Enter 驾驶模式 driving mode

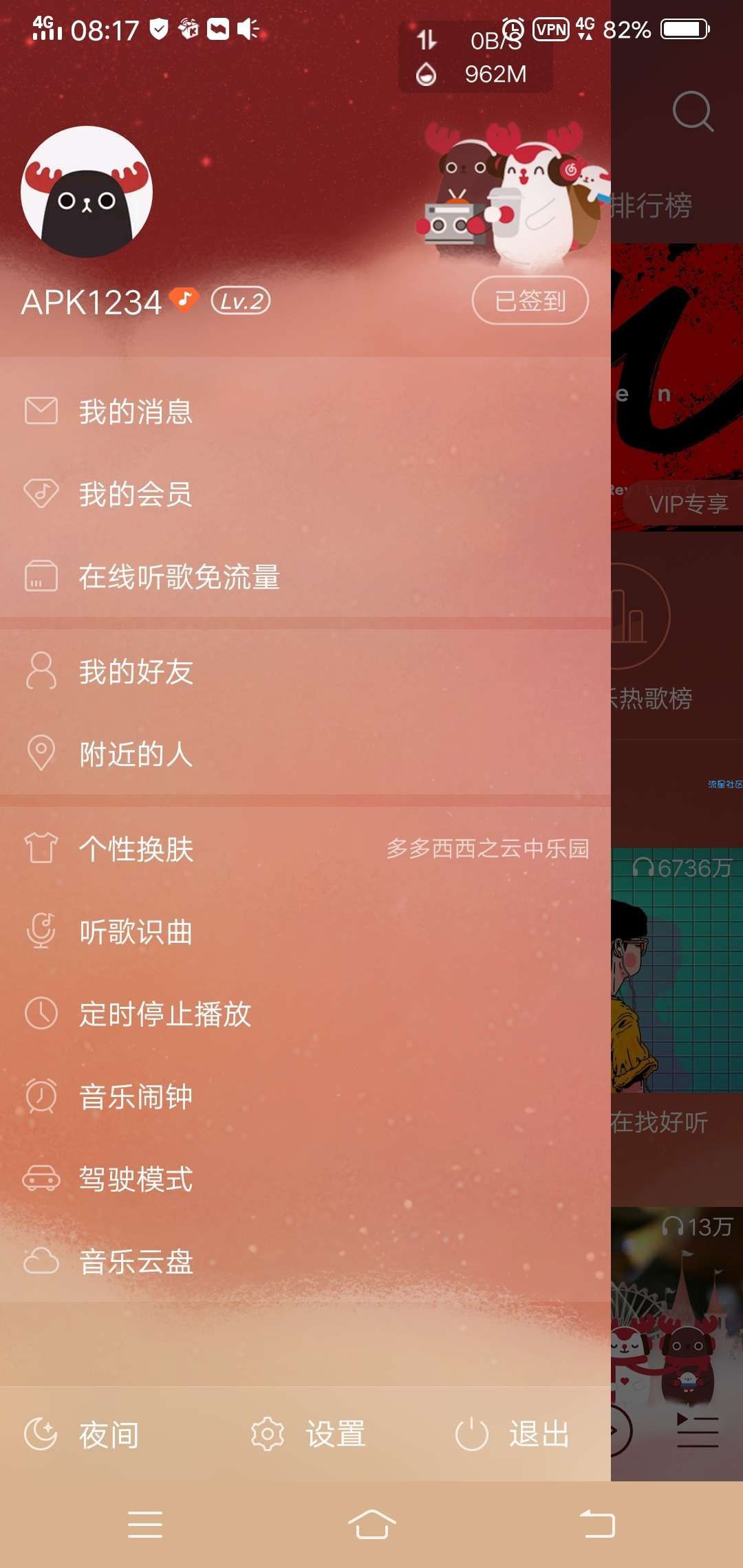coord(136,1179)
